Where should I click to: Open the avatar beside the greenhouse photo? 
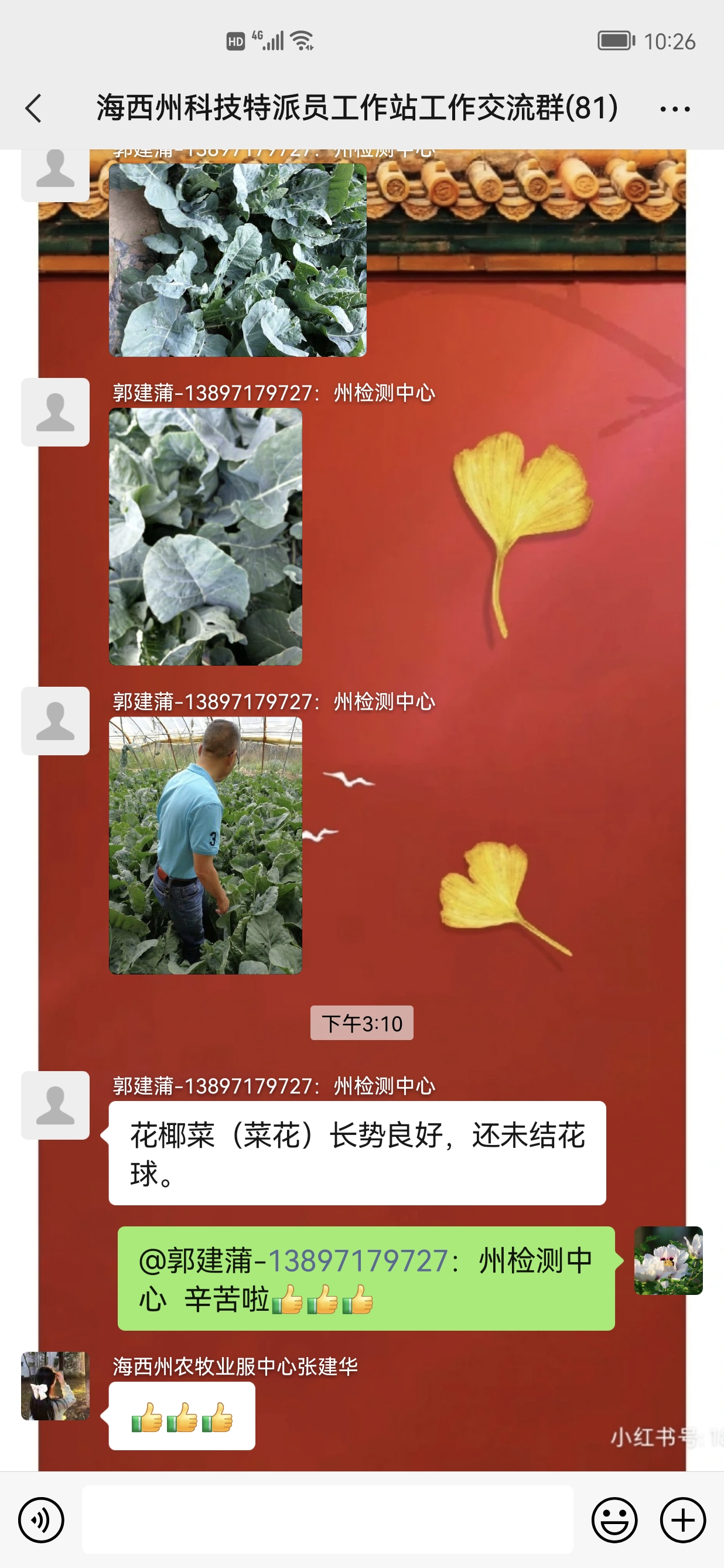point(56,721)
